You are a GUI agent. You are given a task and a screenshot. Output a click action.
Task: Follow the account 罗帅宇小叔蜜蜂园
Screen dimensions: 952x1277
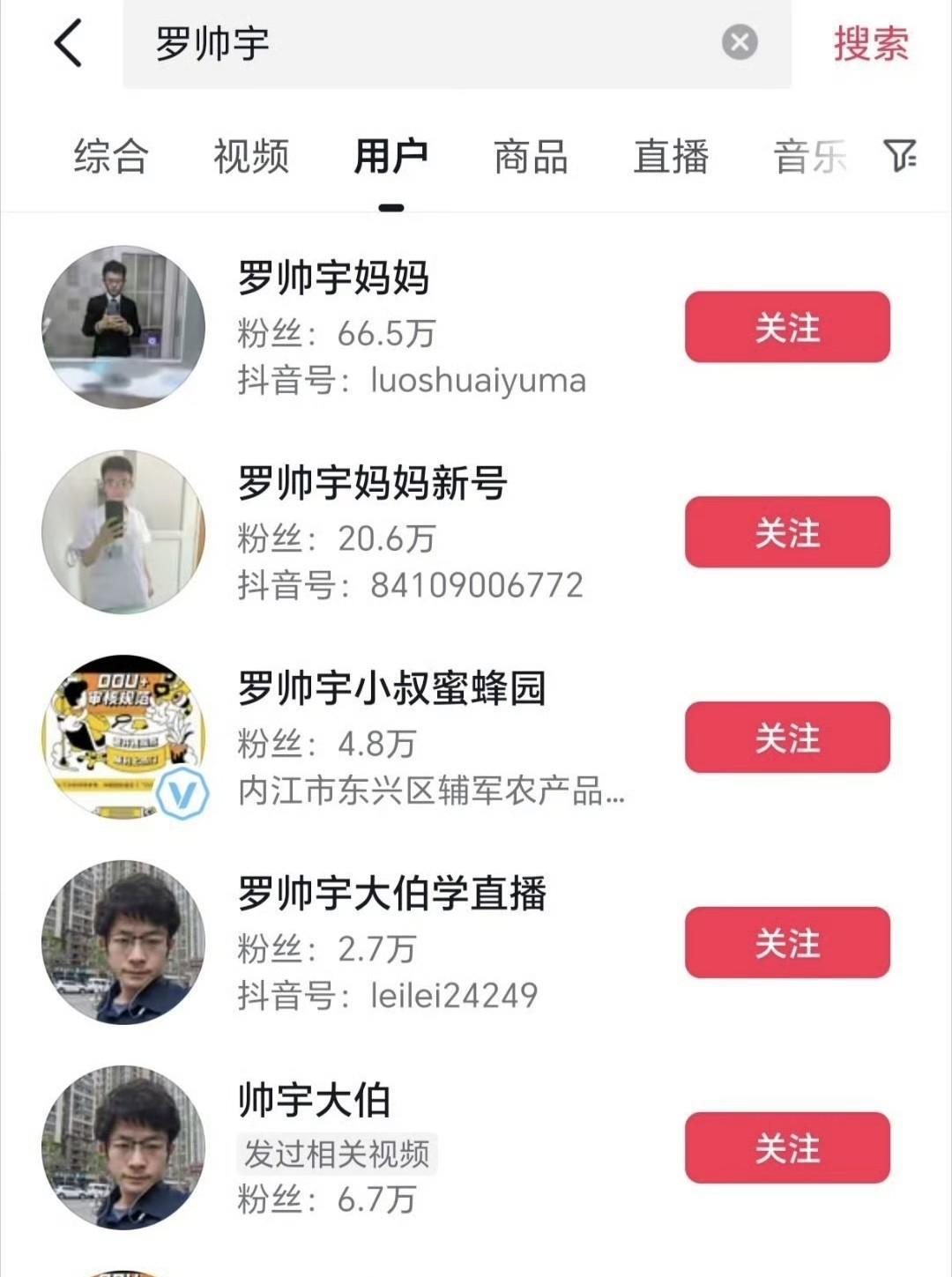coord(787,738)
